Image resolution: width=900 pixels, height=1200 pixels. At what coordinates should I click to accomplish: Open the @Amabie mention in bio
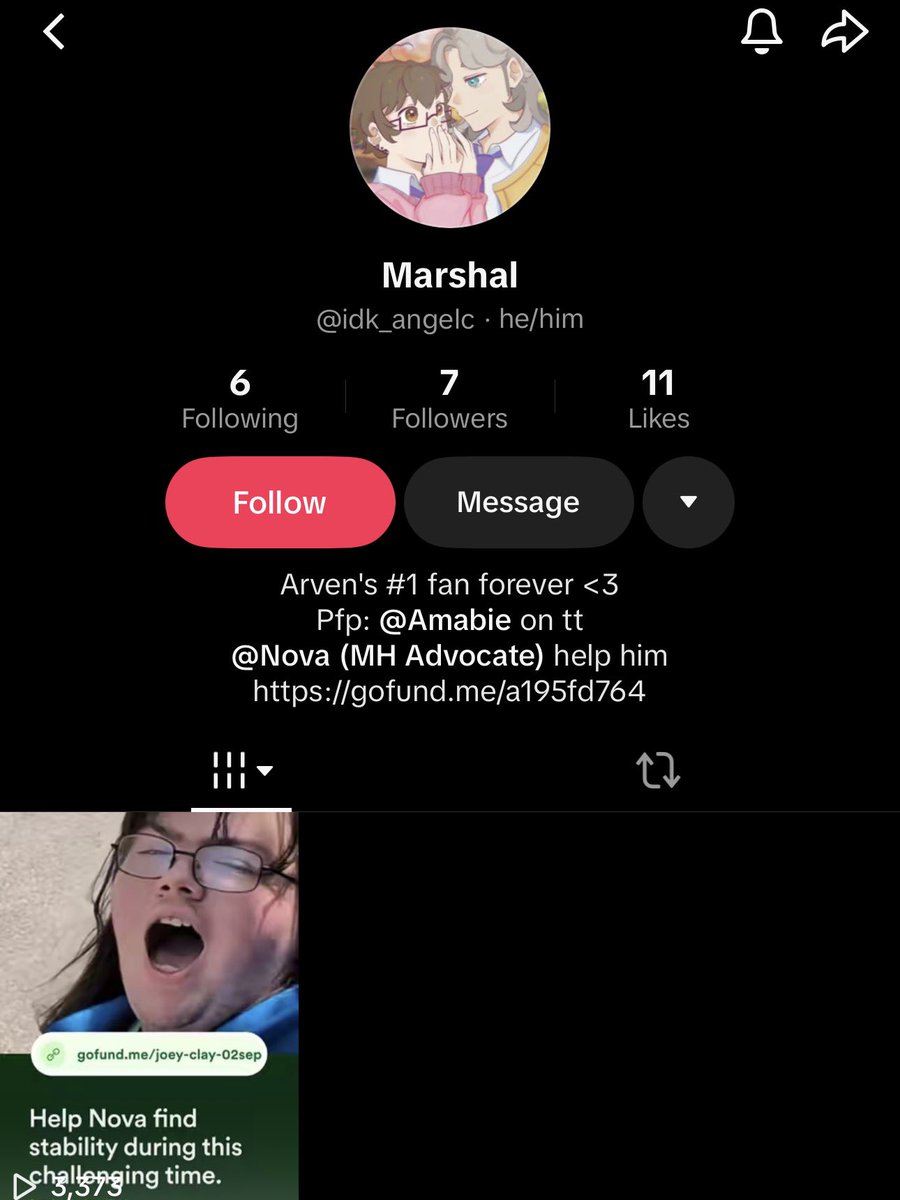click(446, 620)
